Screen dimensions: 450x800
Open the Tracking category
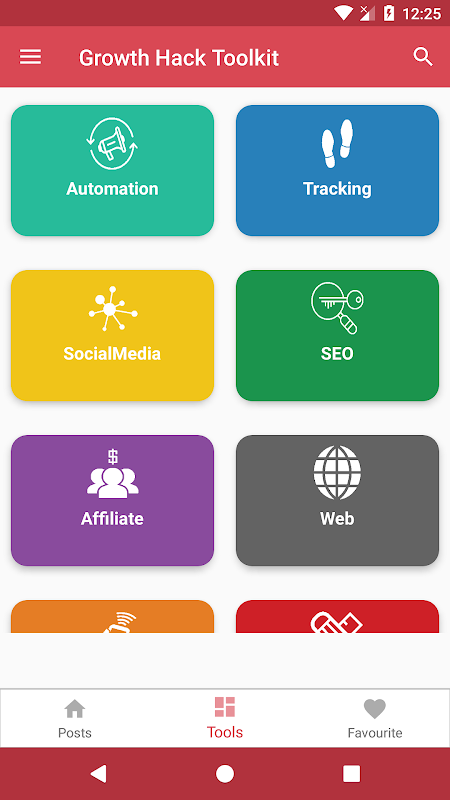[x=337, y=170]
